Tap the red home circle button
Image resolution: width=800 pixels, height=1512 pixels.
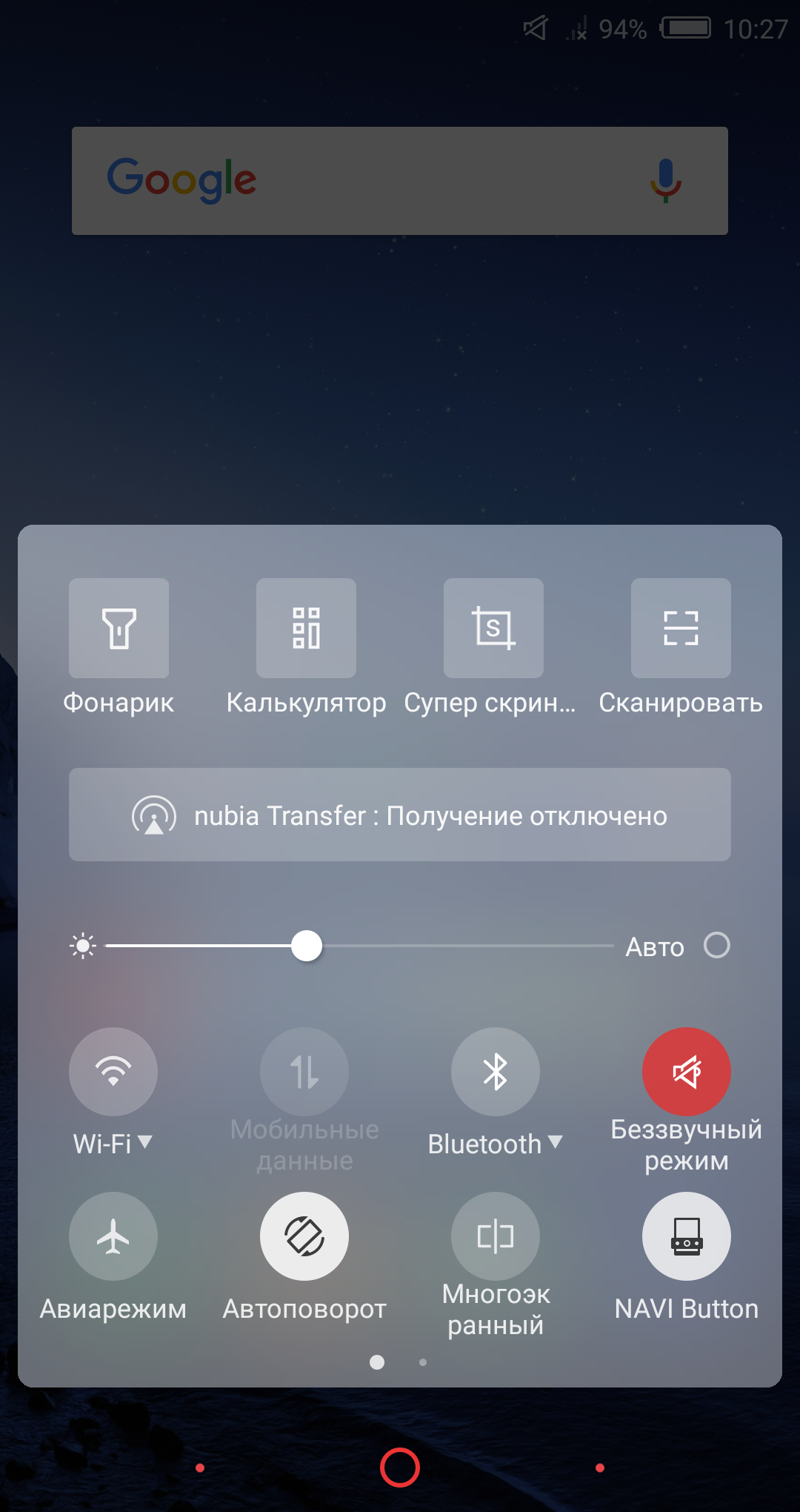(400, 1468)
